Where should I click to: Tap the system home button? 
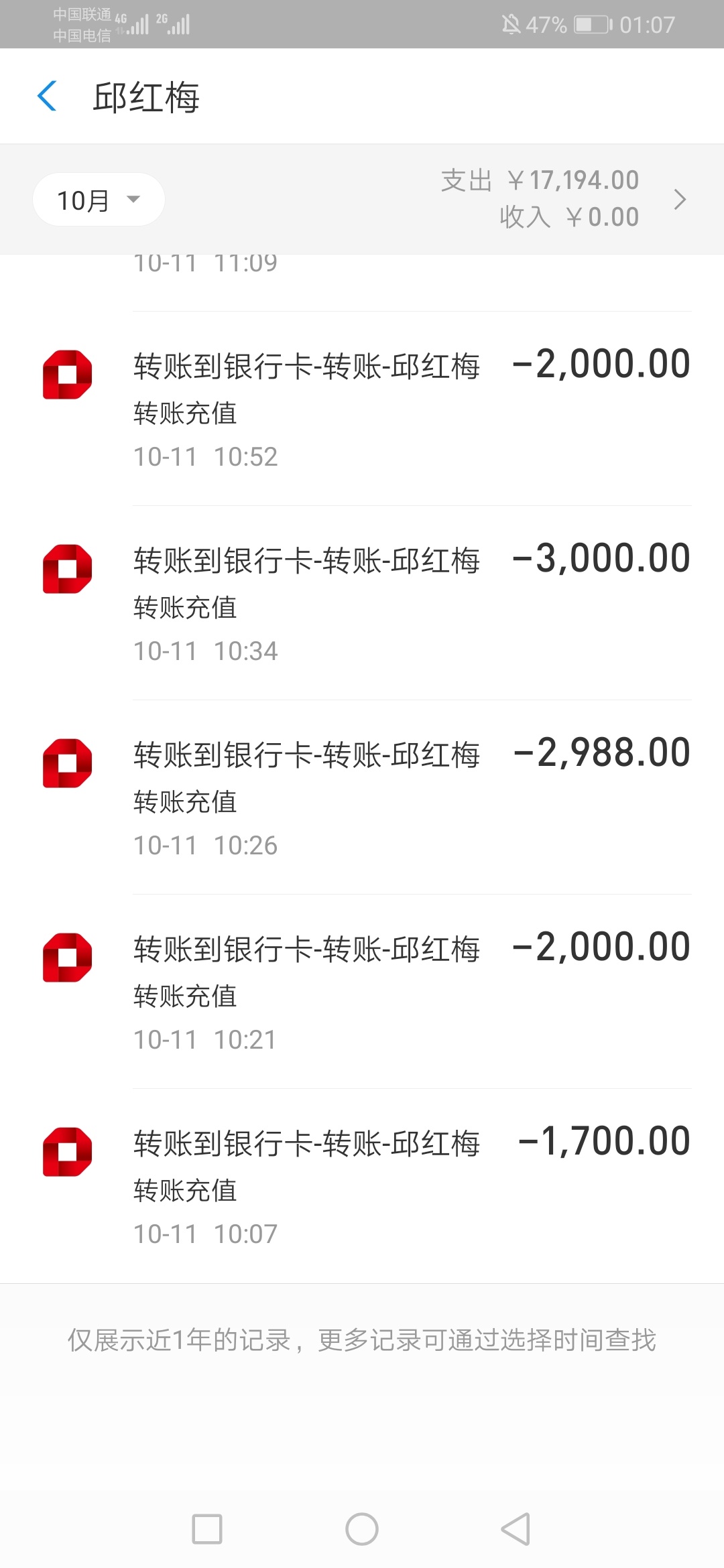pos(362,1529)
